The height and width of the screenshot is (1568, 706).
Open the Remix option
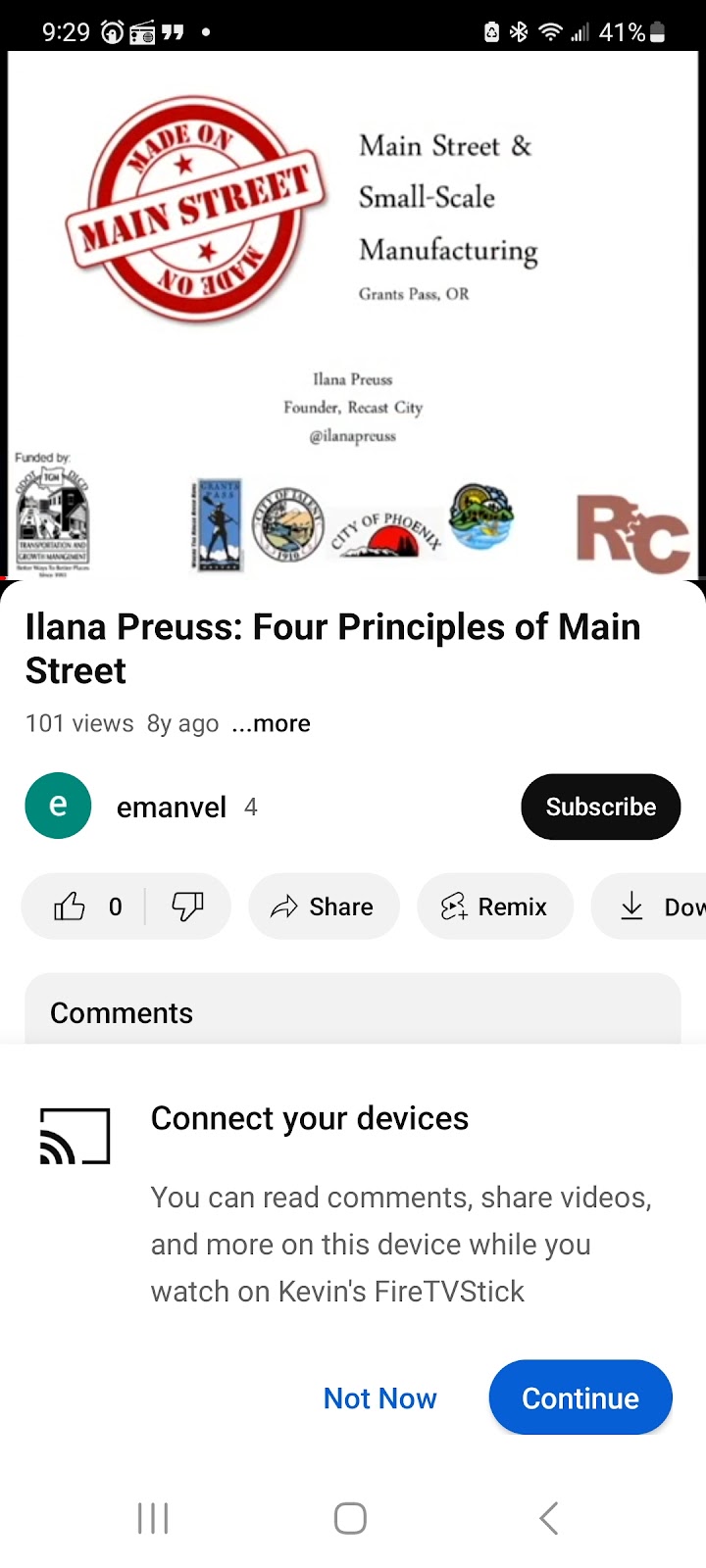(x=494, y=906)
